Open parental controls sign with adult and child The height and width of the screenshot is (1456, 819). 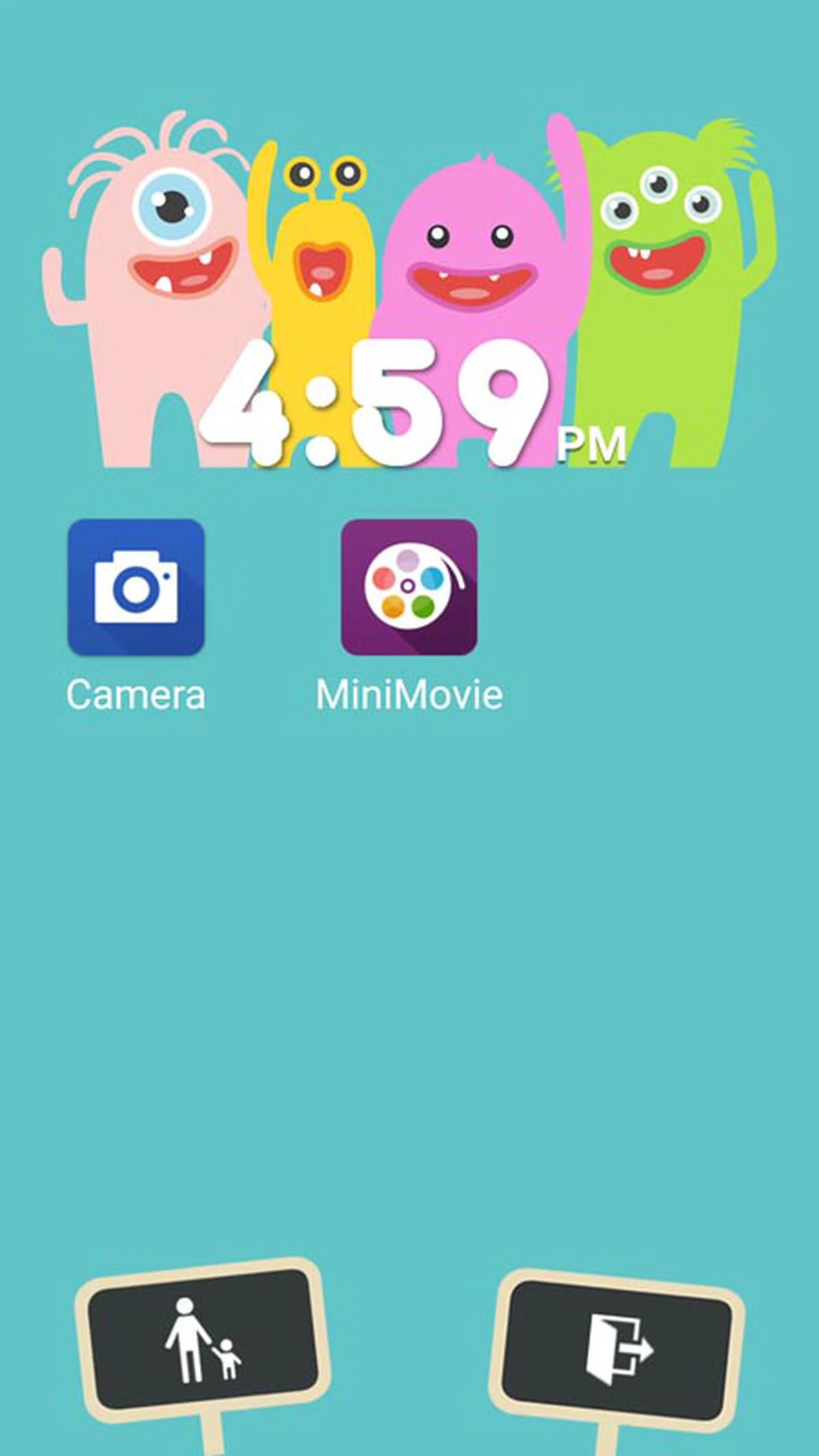(x=203, y=1341)
